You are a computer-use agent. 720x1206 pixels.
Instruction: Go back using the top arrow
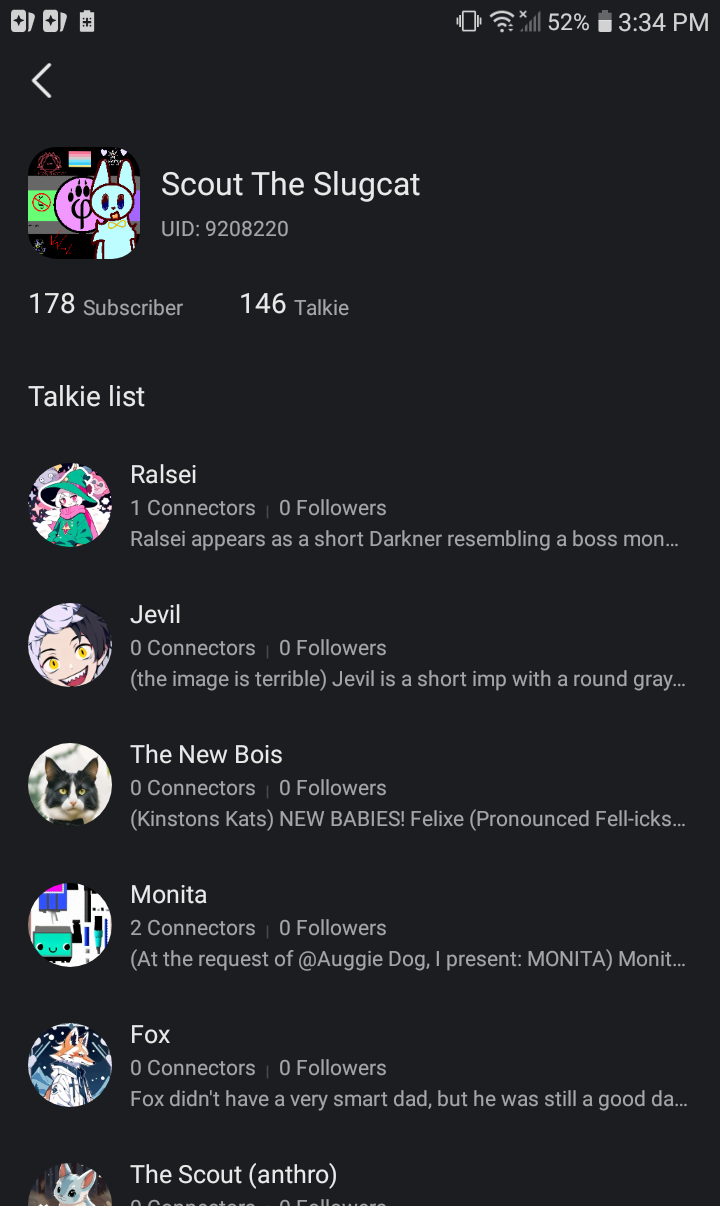point(42,81)
